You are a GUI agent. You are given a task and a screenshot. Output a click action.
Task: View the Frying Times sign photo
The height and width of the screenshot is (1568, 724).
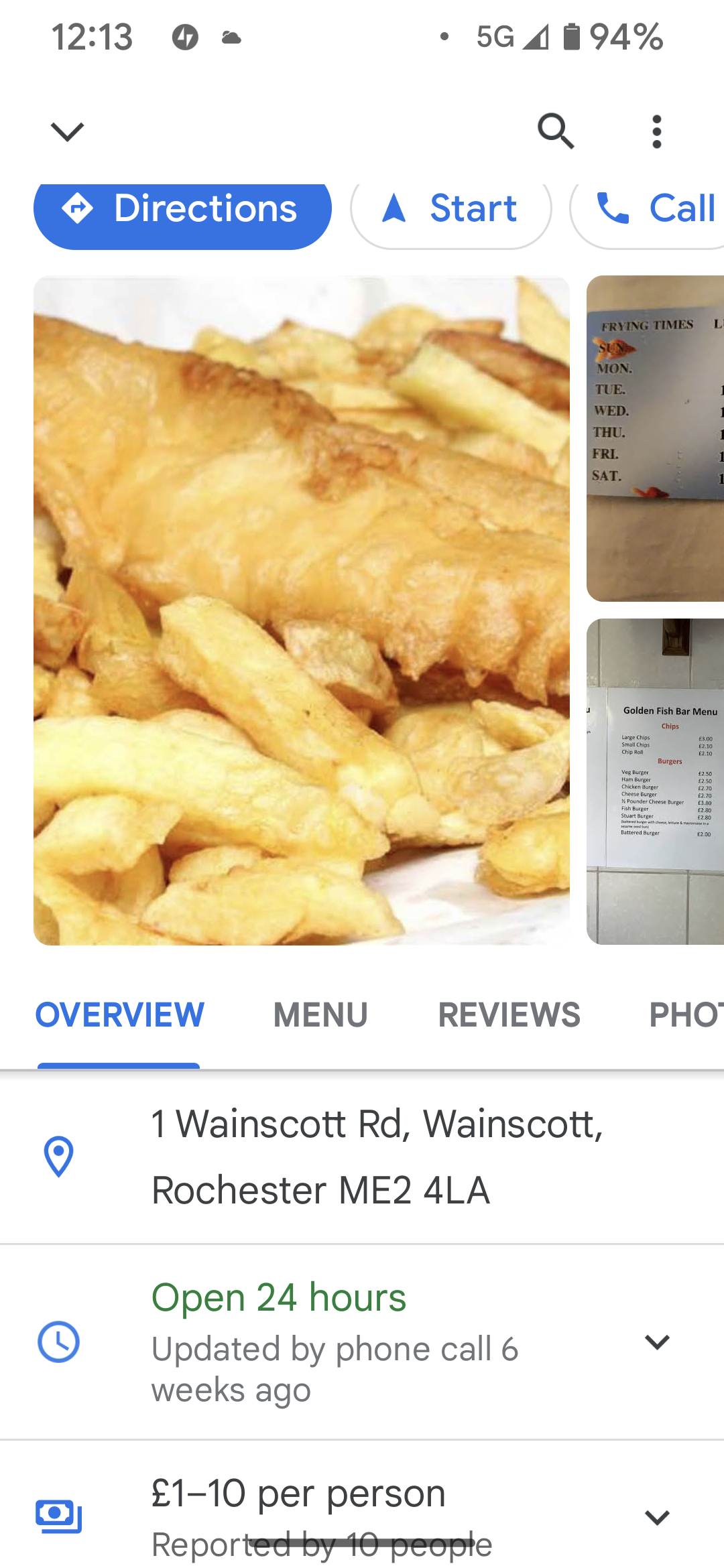(655, 438)
